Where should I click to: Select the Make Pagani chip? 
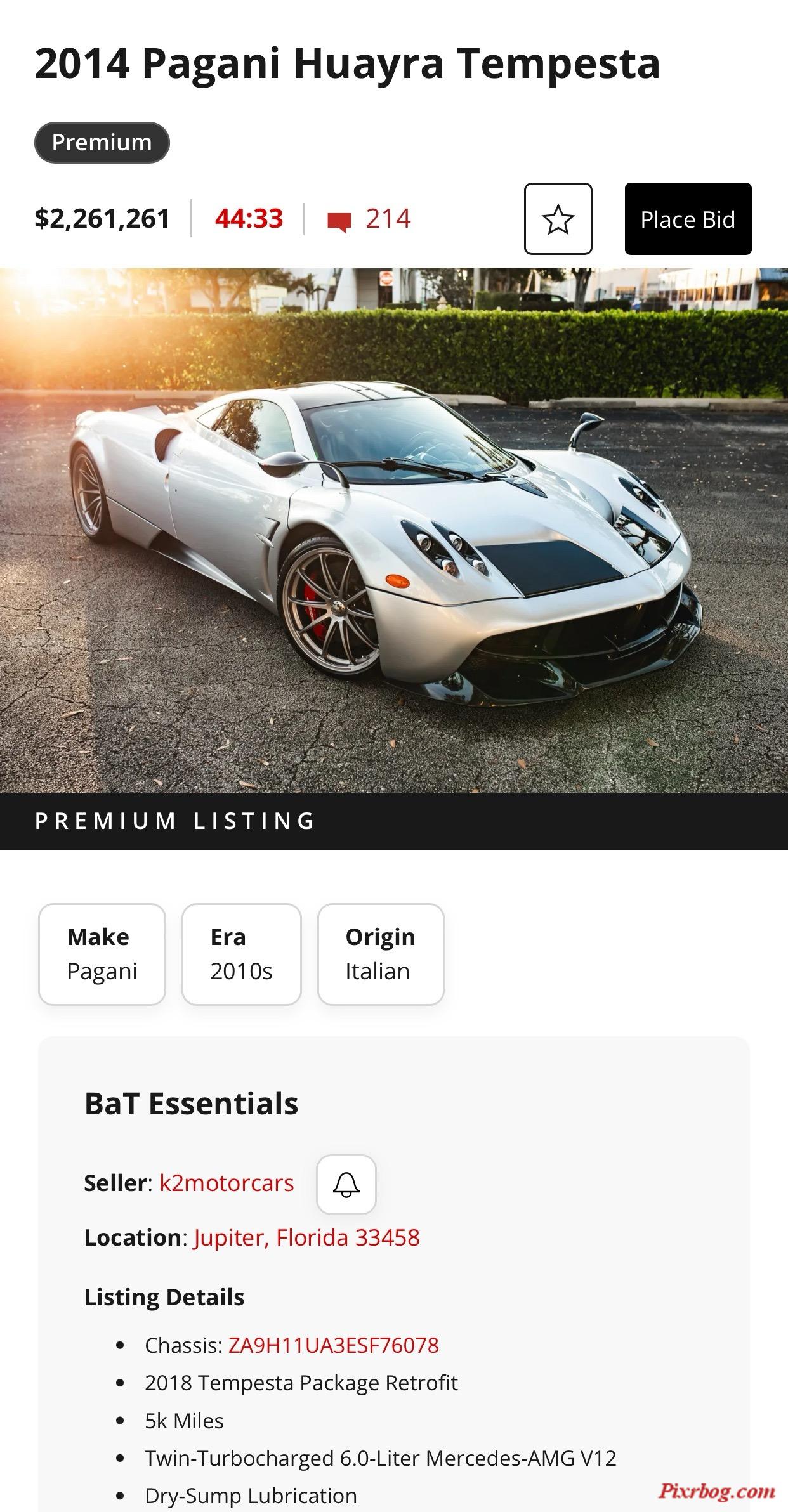[x=102, y=954]
